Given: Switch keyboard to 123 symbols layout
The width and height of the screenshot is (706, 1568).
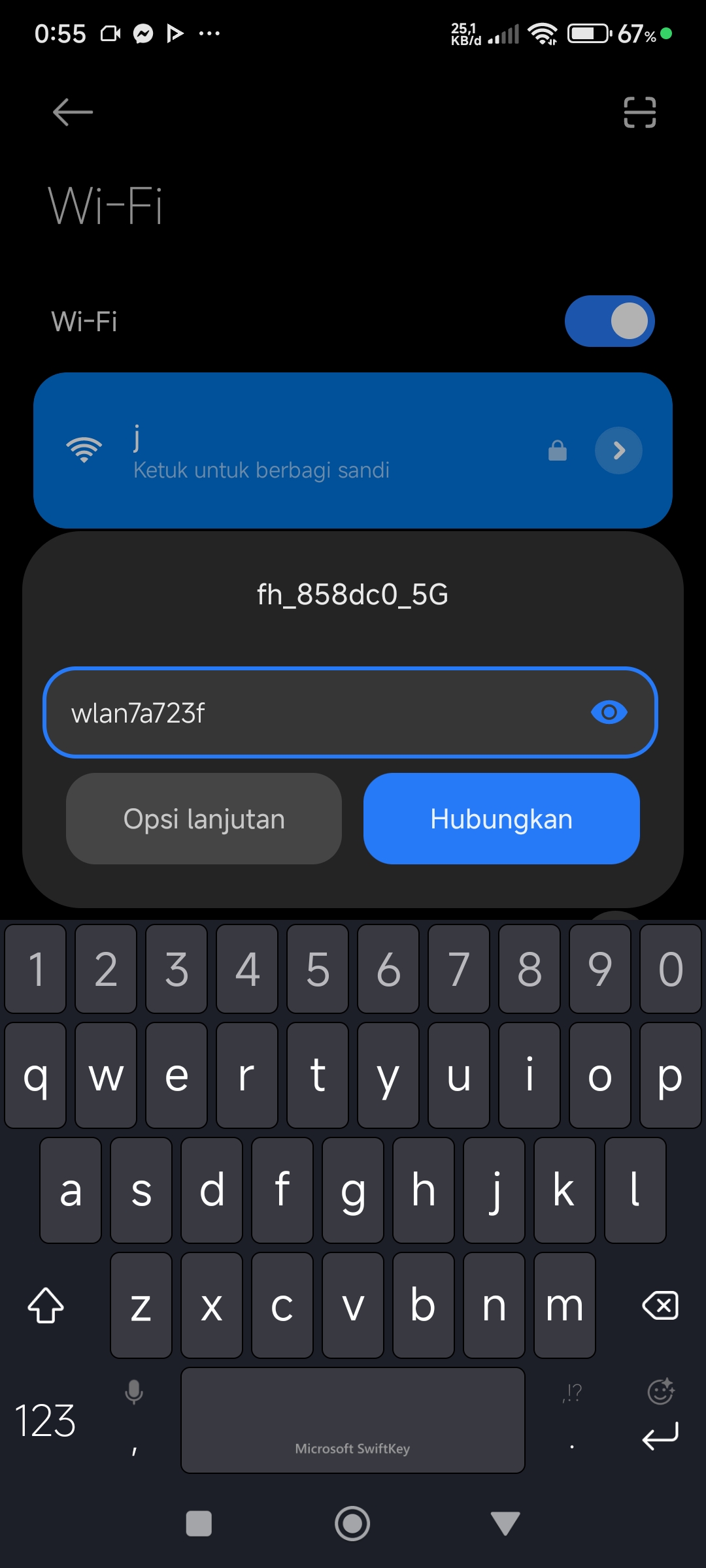Looking at the screenshot, I should tap(46, 1420).
